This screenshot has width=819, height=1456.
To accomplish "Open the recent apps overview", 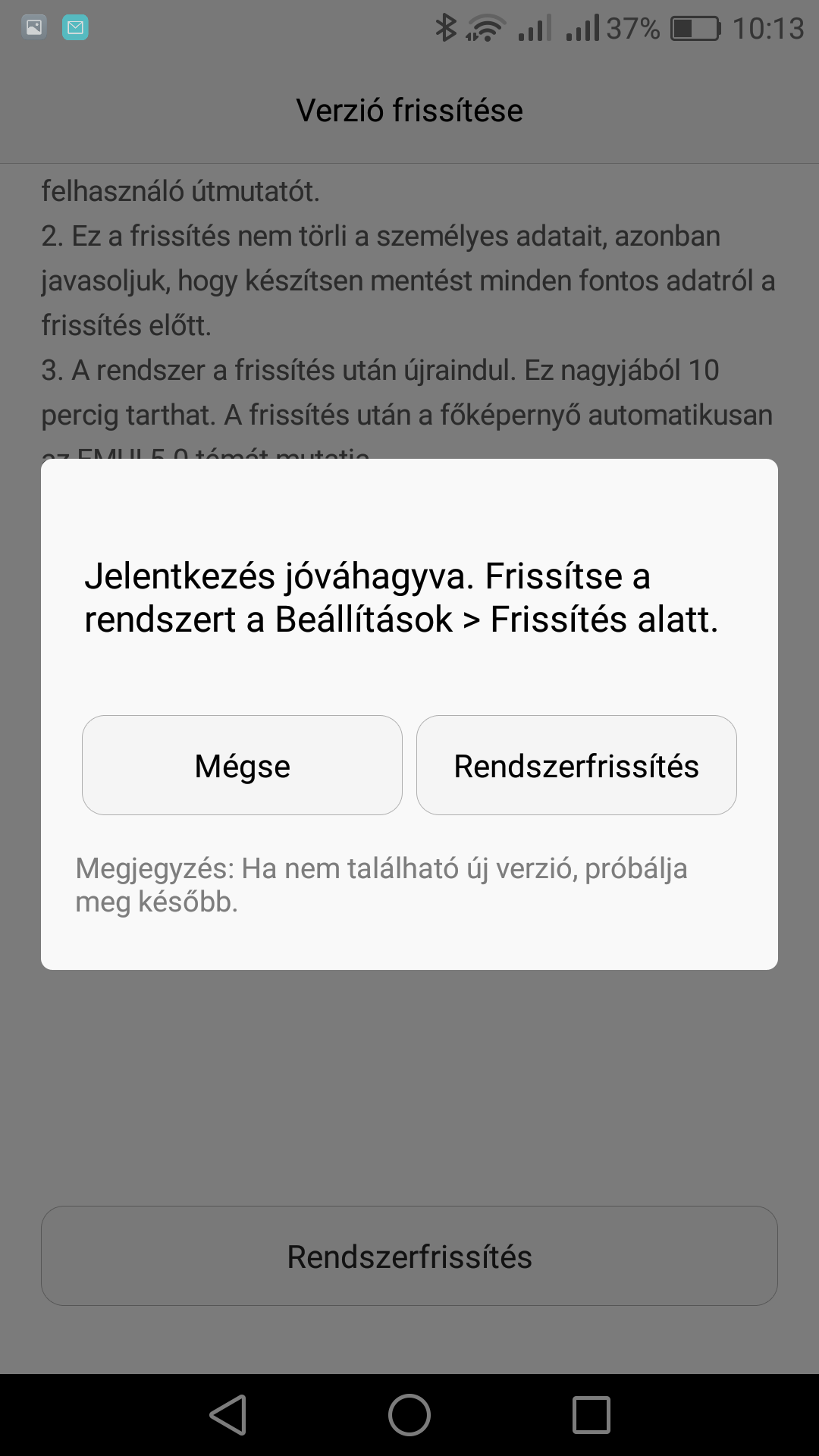I will click(x=591, y=1415).
